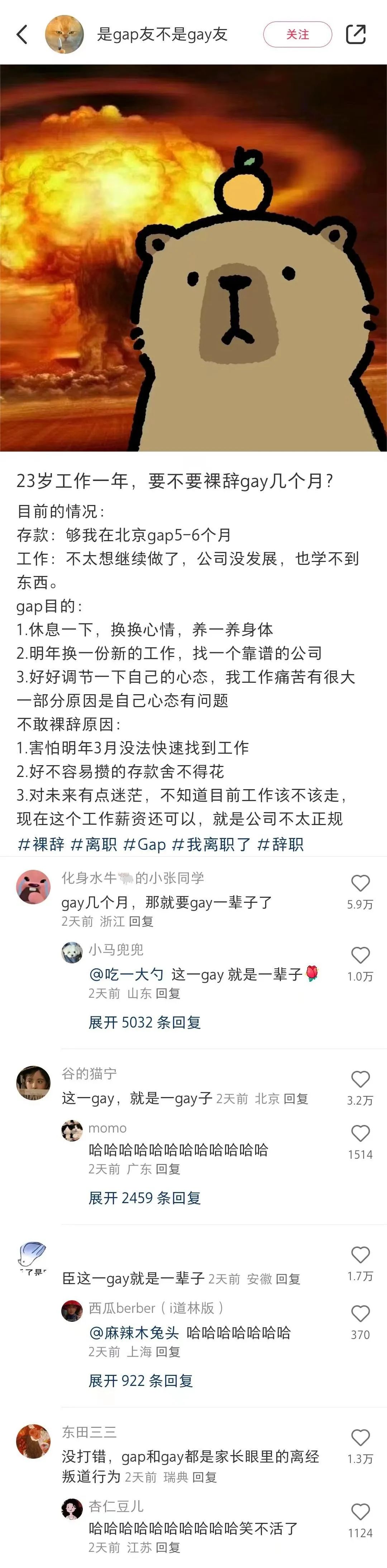387x1568 pixels.
Task: Open the #Gap hashtag
Action: click(144, 844)
